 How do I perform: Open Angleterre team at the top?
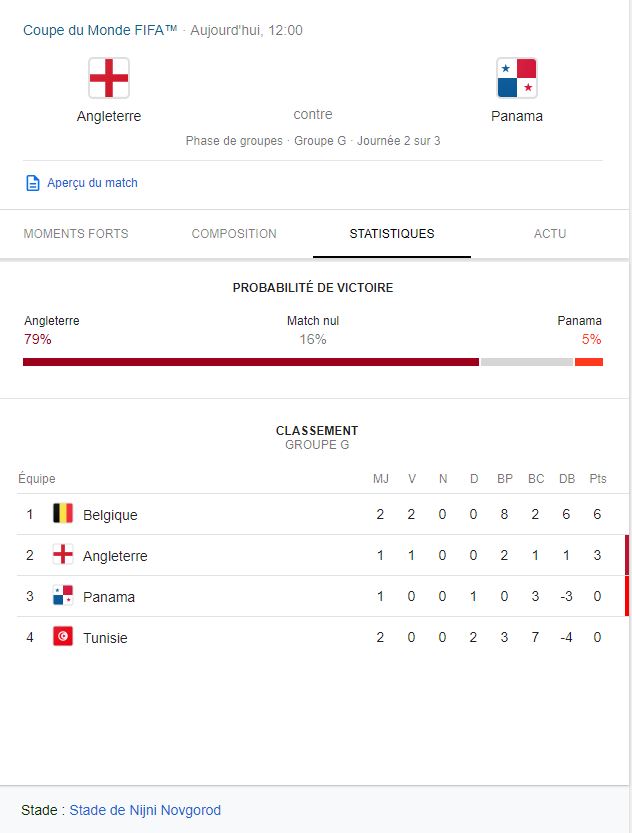pos(109,90)
